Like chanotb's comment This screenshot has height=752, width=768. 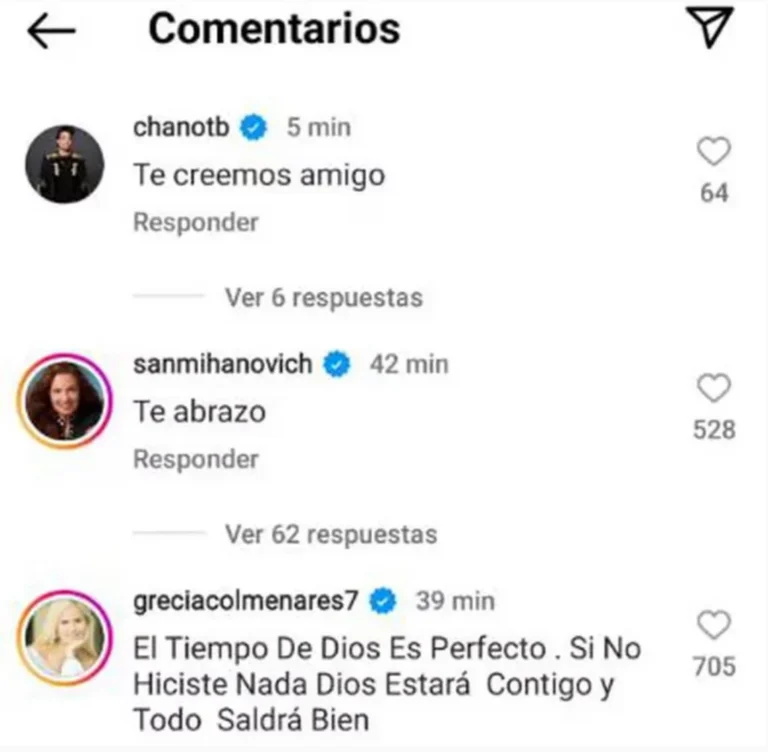(x=713, y=152)
